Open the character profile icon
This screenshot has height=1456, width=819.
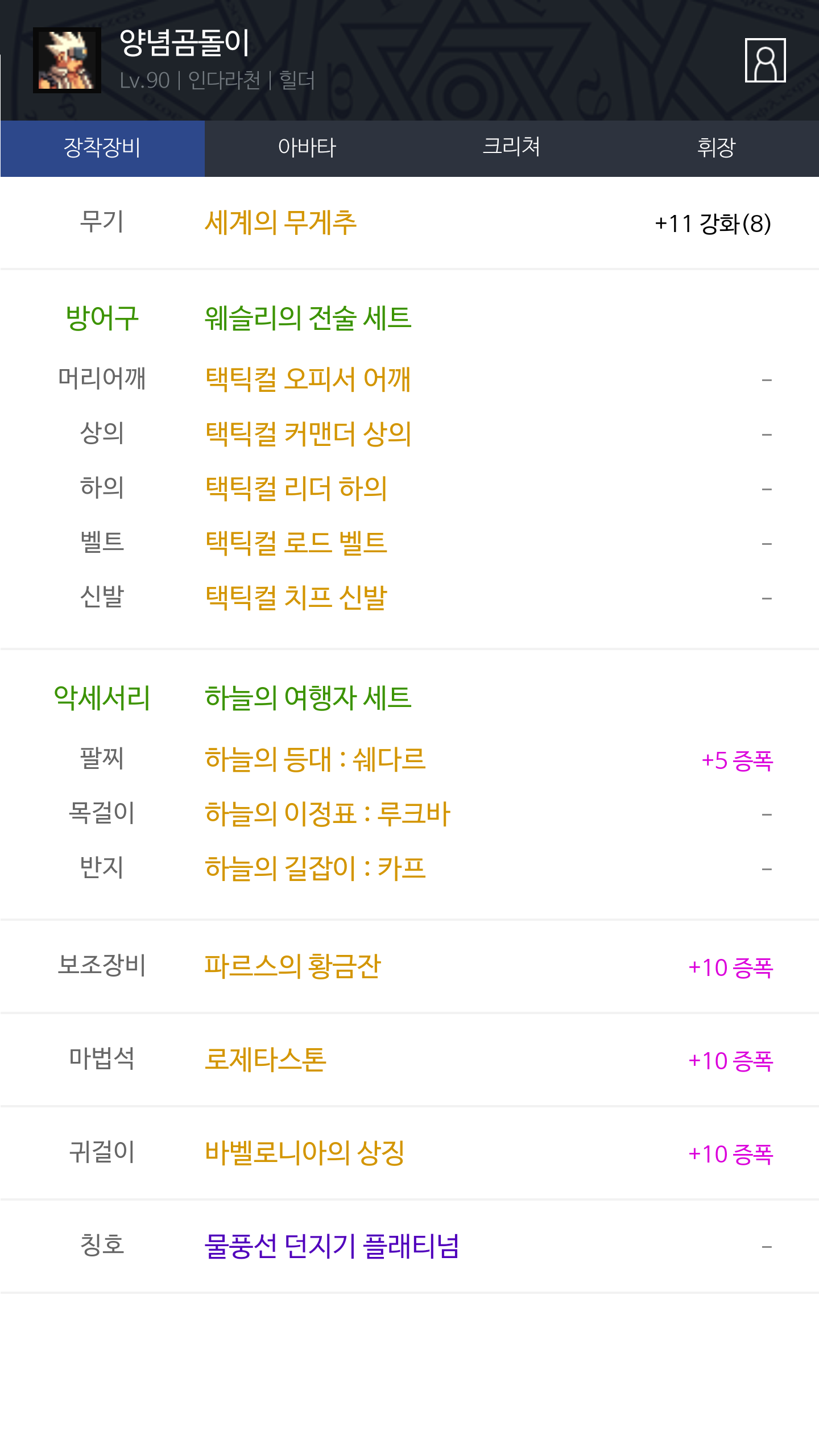[x=765, y=60]
